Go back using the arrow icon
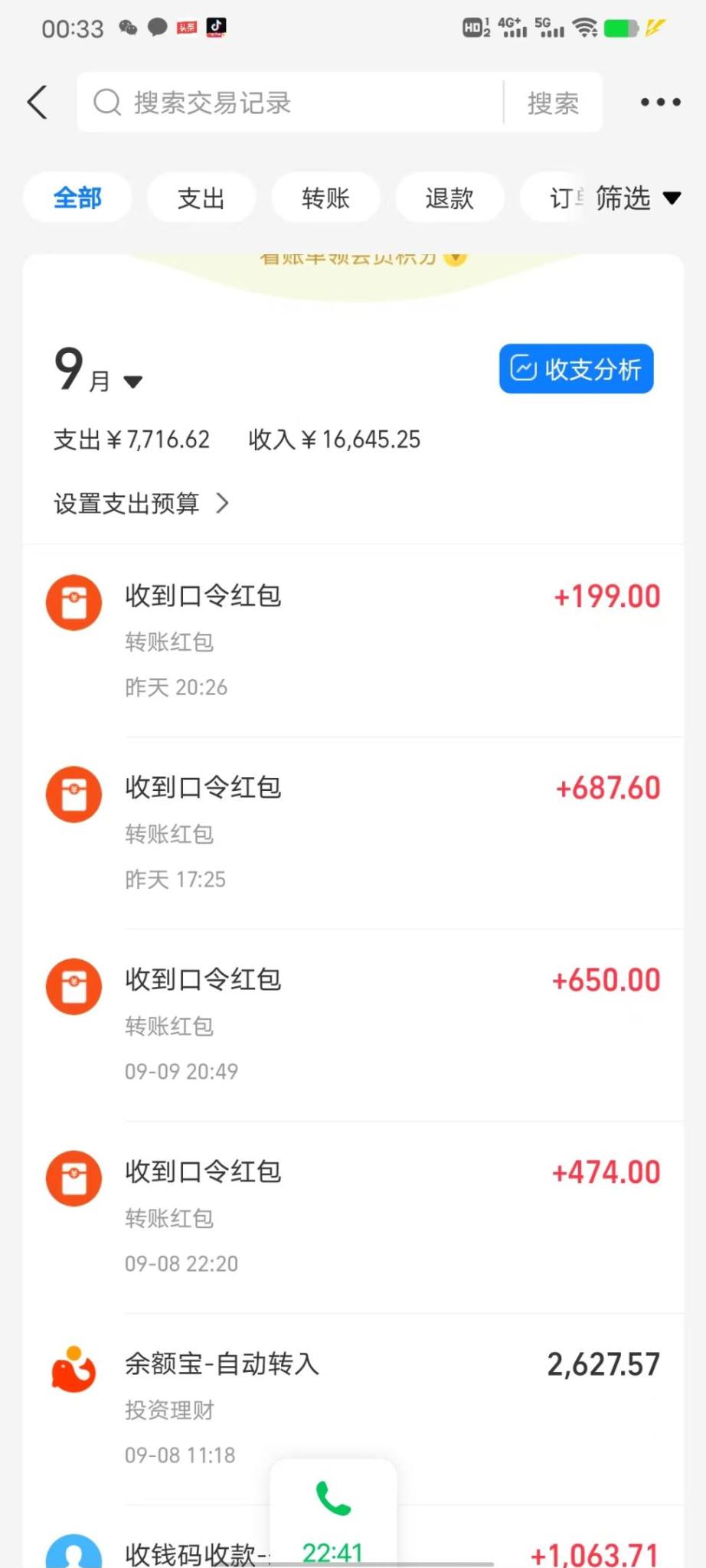Screen dimensions: 706x1568 click(38, 103)
